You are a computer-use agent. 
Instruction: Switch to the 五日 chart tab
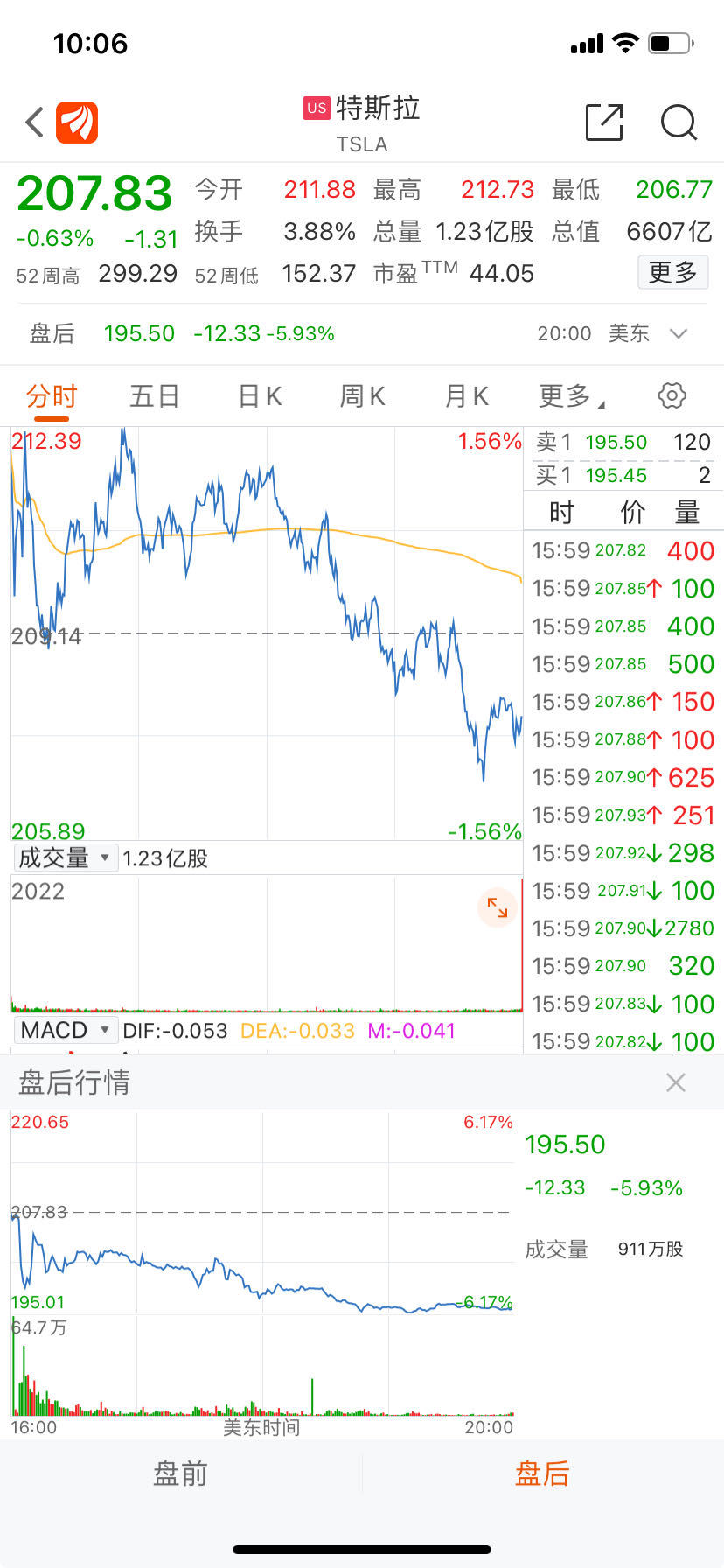tap(154, 396)
